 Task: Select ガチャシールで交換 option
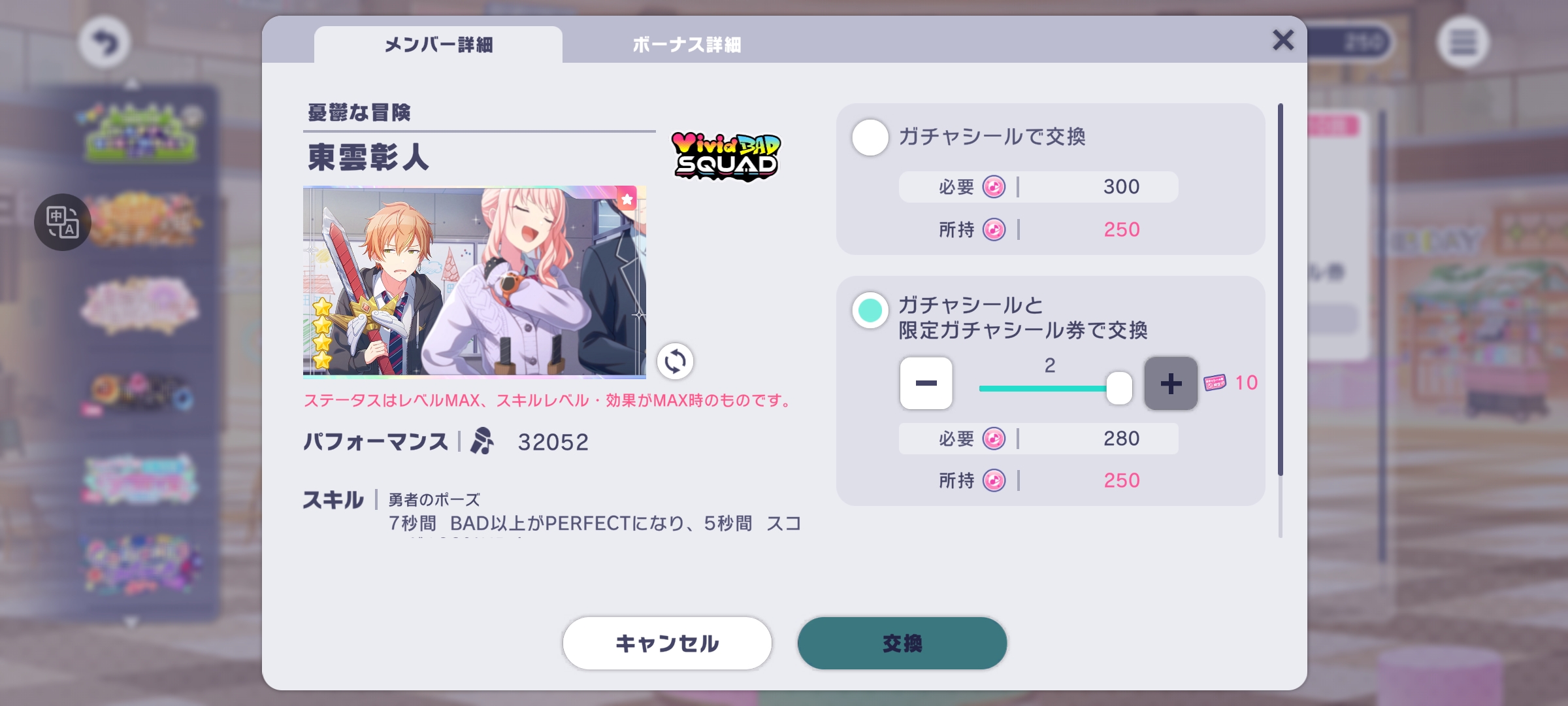(x=870, y=137)
